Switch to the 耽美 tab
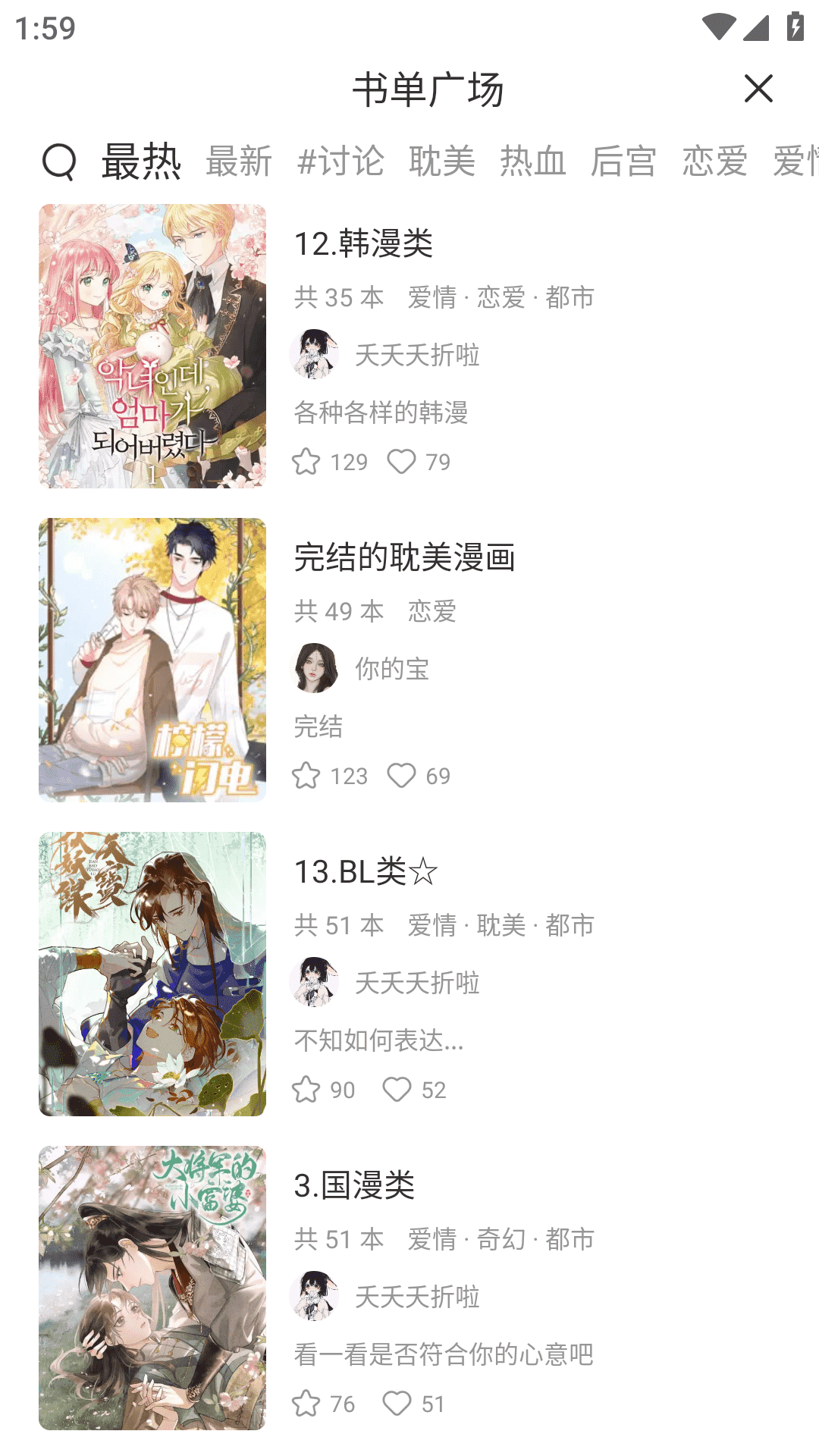 coord(442,162)
